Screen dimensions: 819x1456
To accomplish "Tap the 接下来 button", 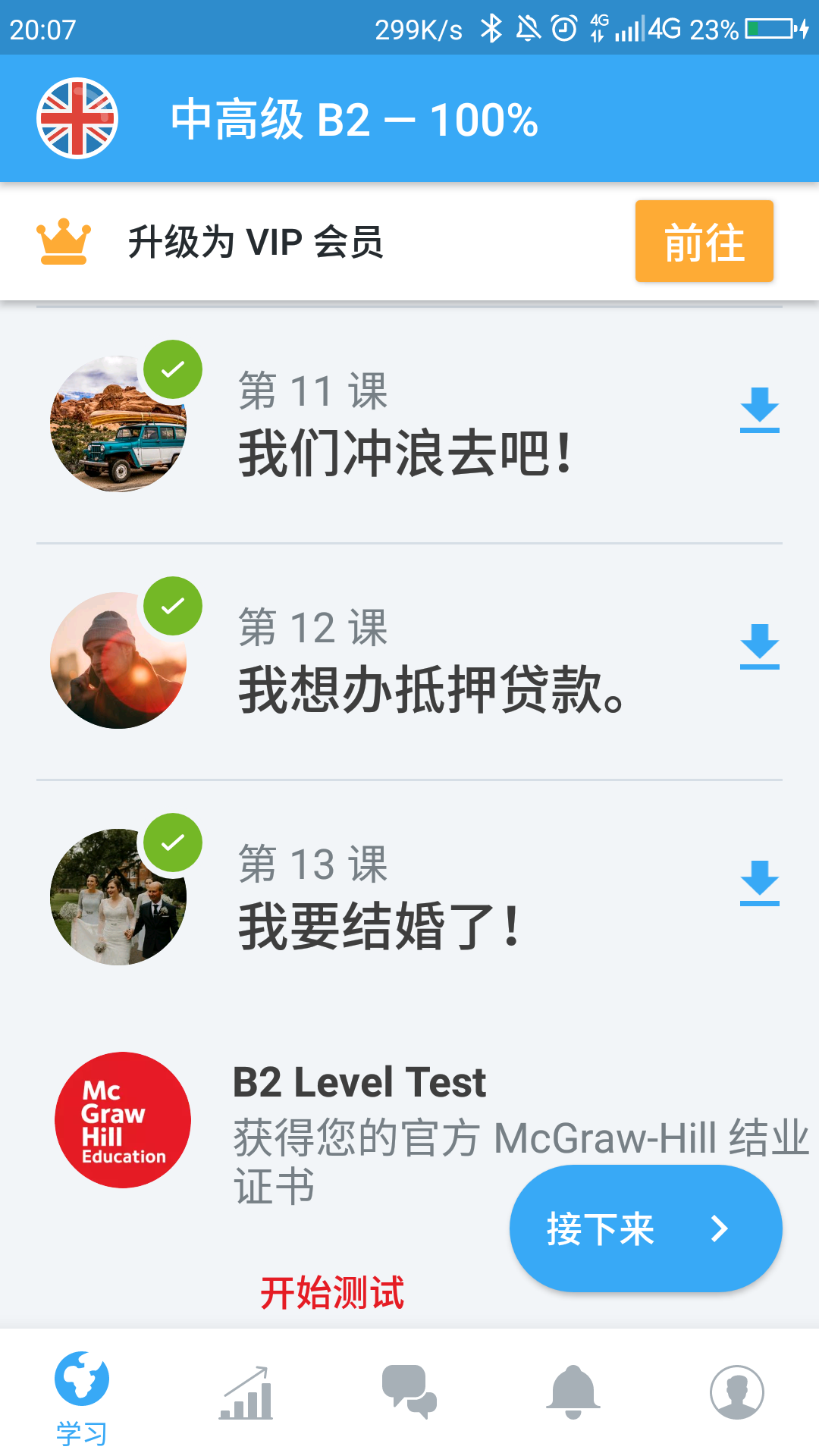I will [645, 1228].
